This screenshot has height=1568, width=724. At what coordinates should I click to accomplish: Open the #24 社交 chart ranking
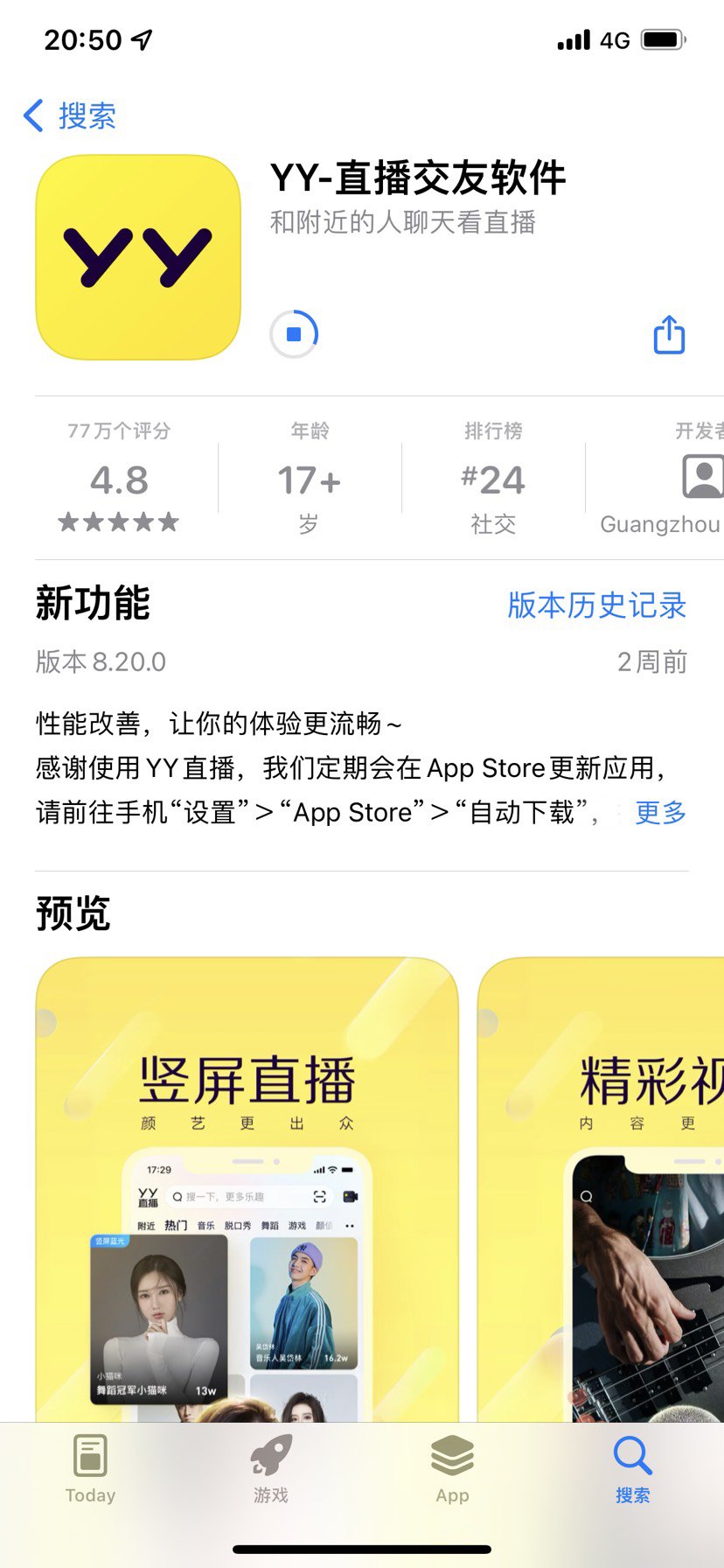pos(493,479)
